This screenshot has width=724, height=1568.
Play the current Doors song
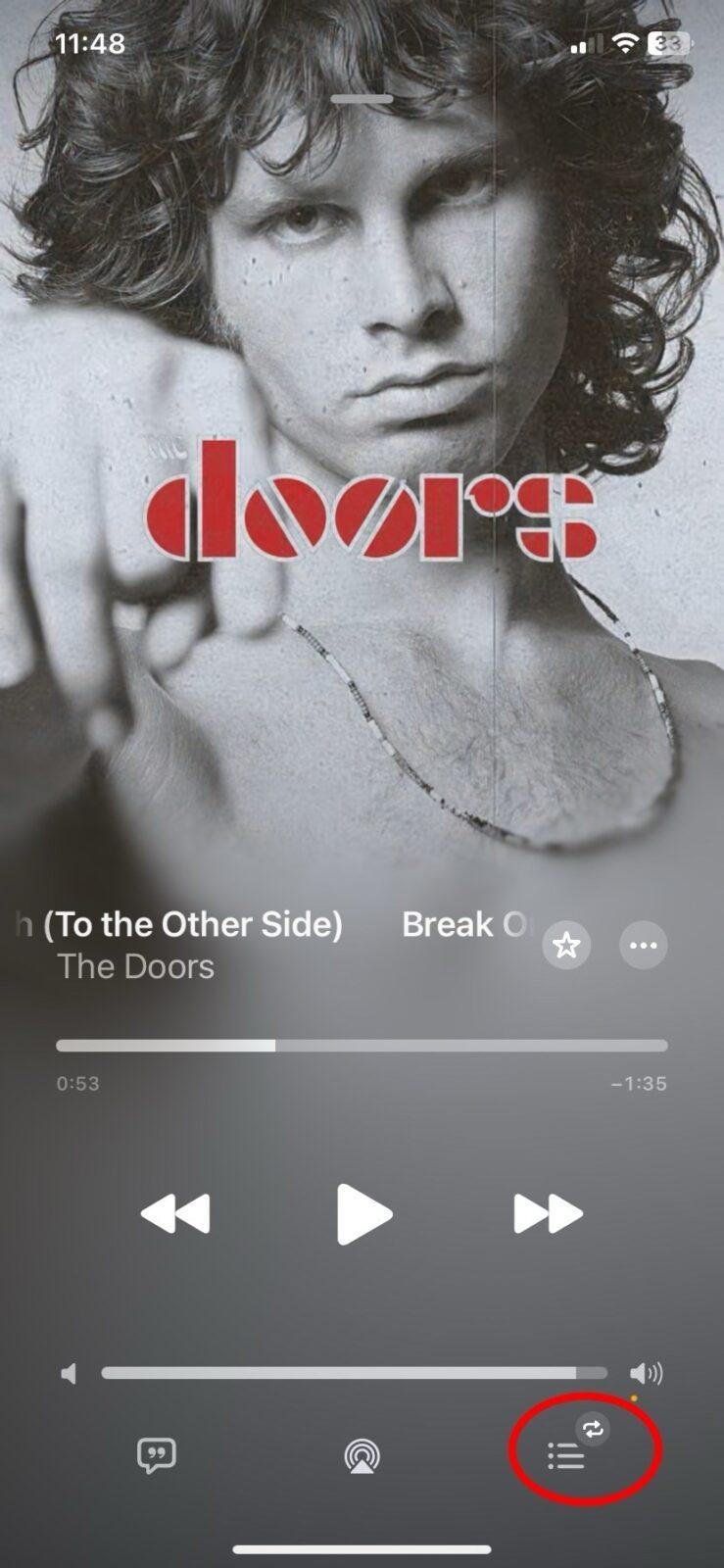363,1214
